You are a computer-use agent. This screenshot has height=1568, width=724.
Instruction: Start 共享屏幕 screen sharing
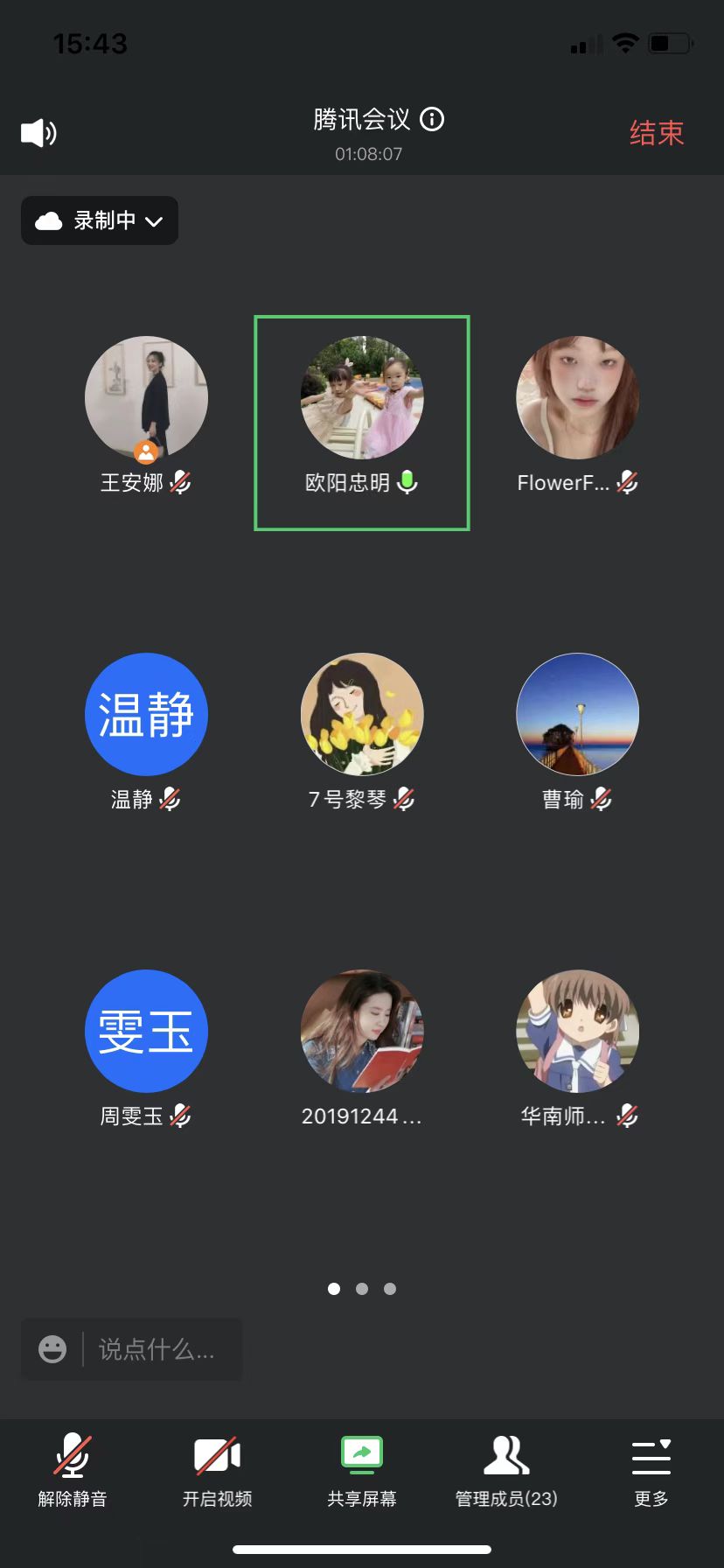click(x=362, y=1470)
